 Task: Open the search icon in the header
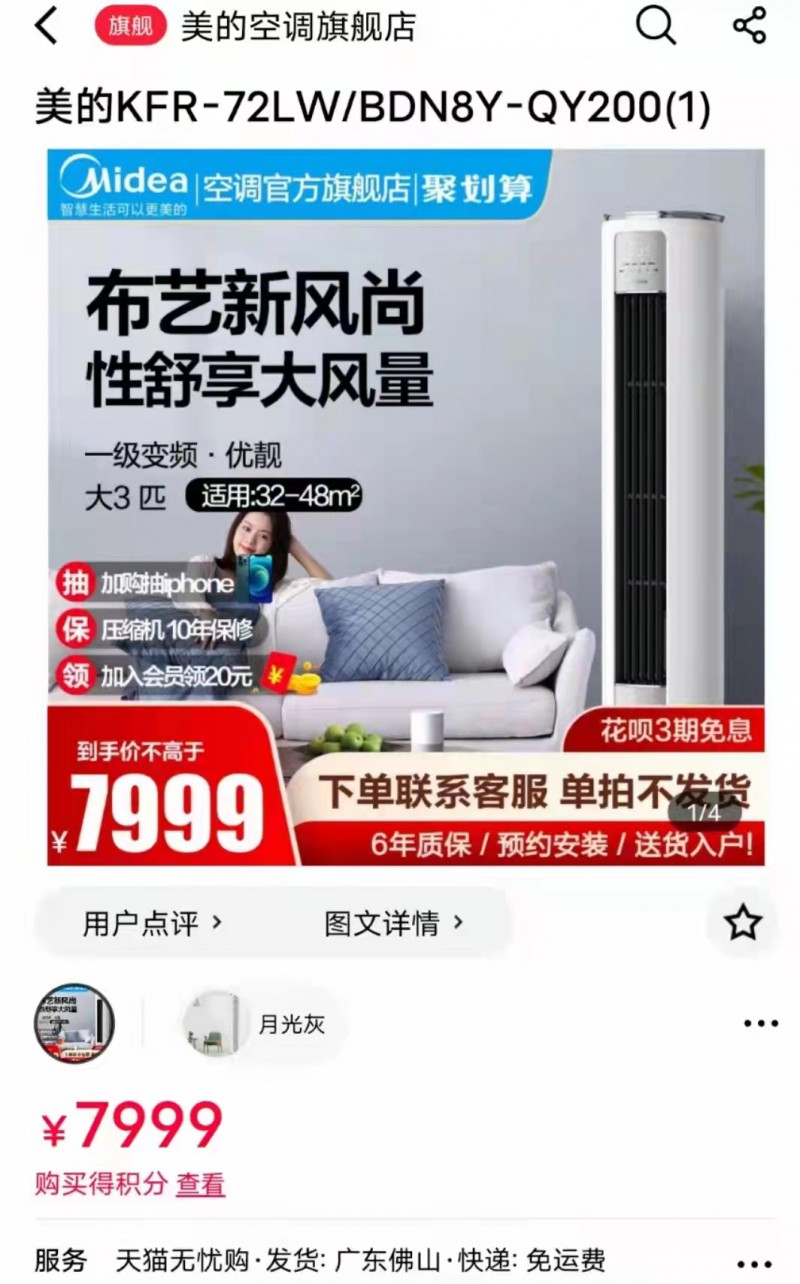click(x=655, y=27)
